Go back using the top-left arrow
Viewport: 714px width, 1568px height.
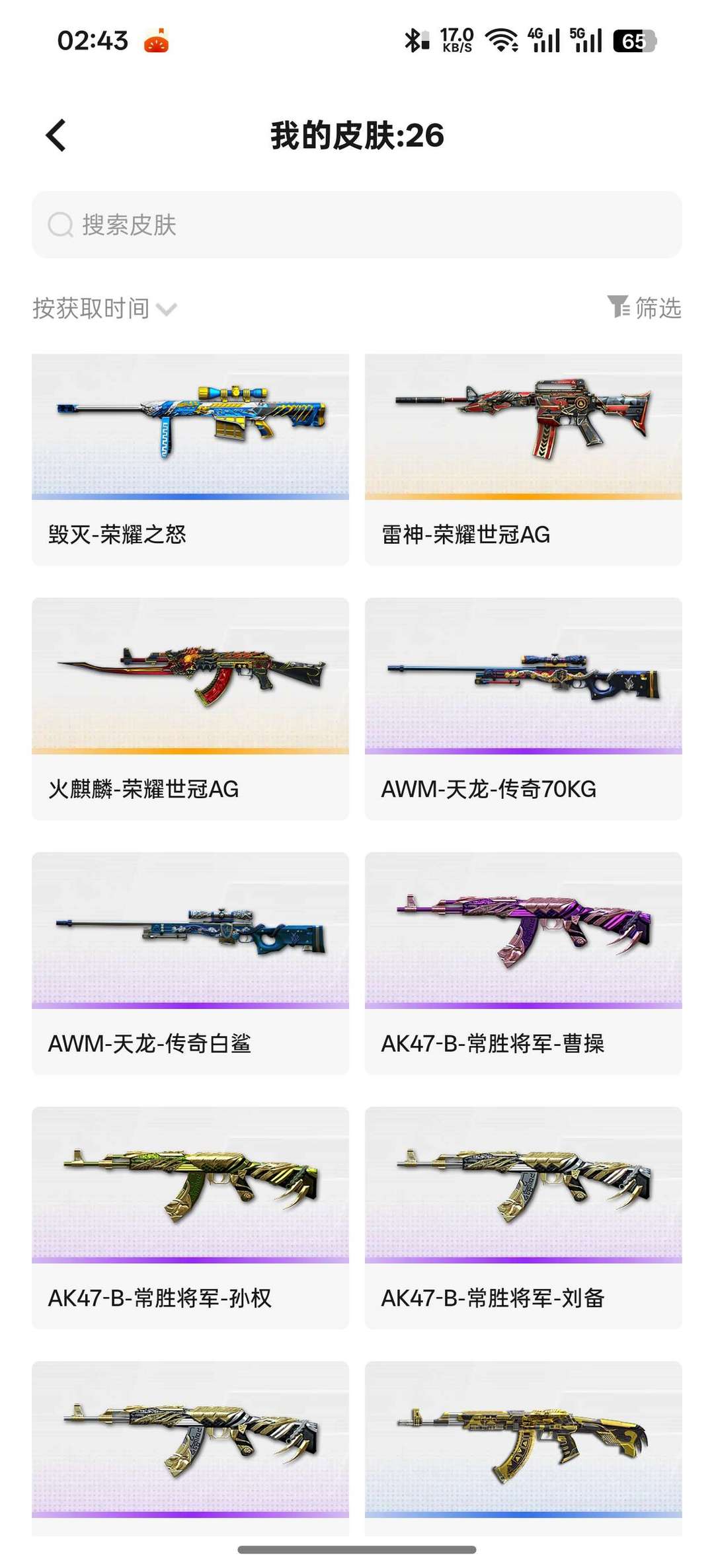[x=56, y=135]
